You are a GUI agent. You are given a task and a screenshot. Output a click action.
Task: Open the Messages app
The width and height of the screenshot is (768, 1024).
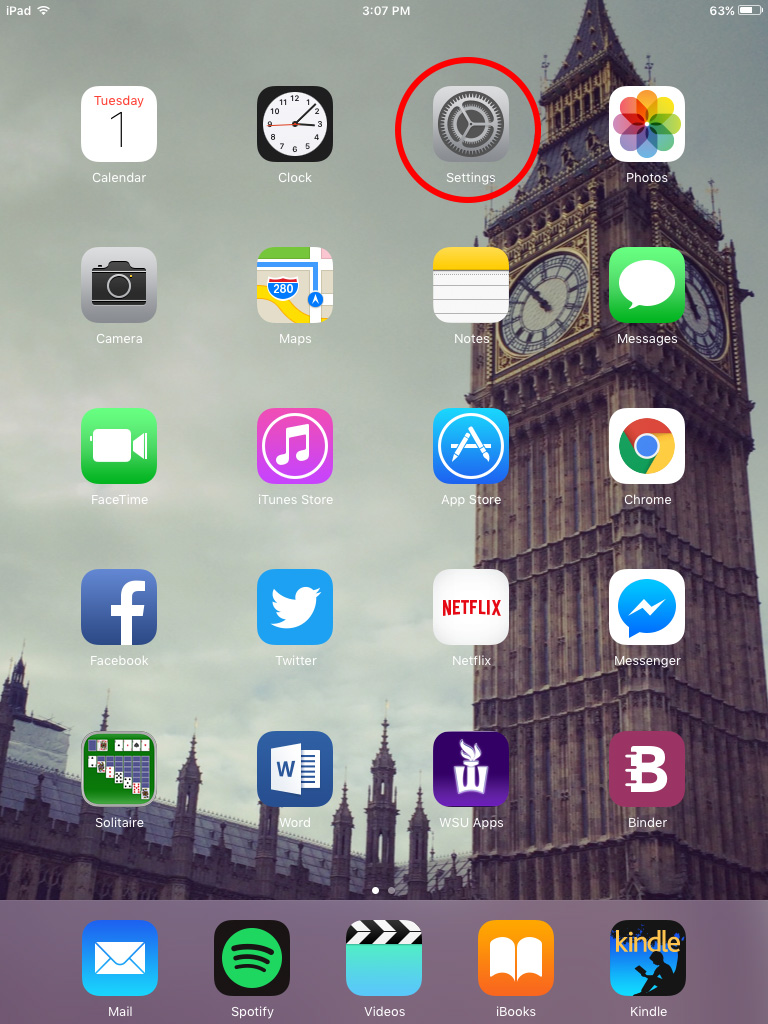click(647, 285)
